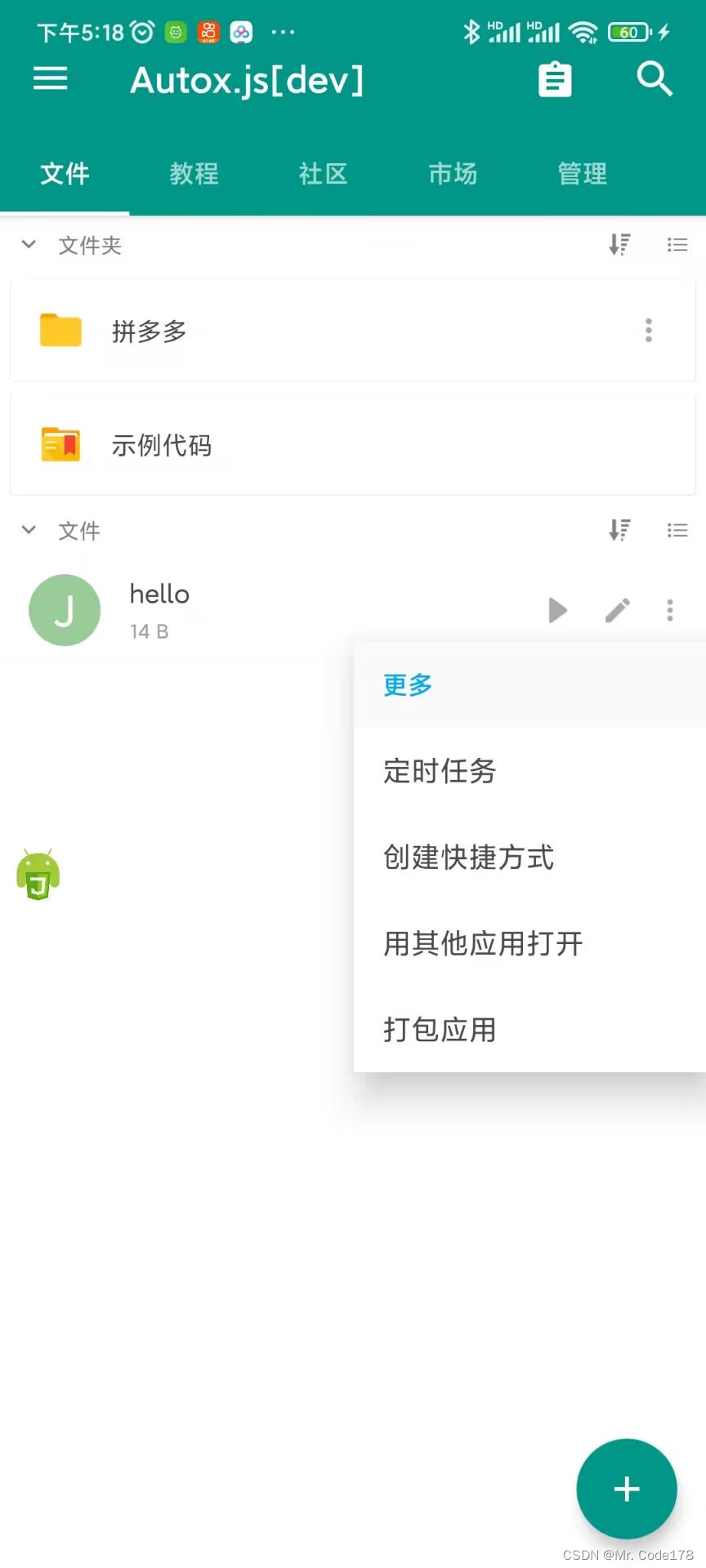Switch to the 教程 tab
Screen dimensions: 706x1568
pos(194,174)
